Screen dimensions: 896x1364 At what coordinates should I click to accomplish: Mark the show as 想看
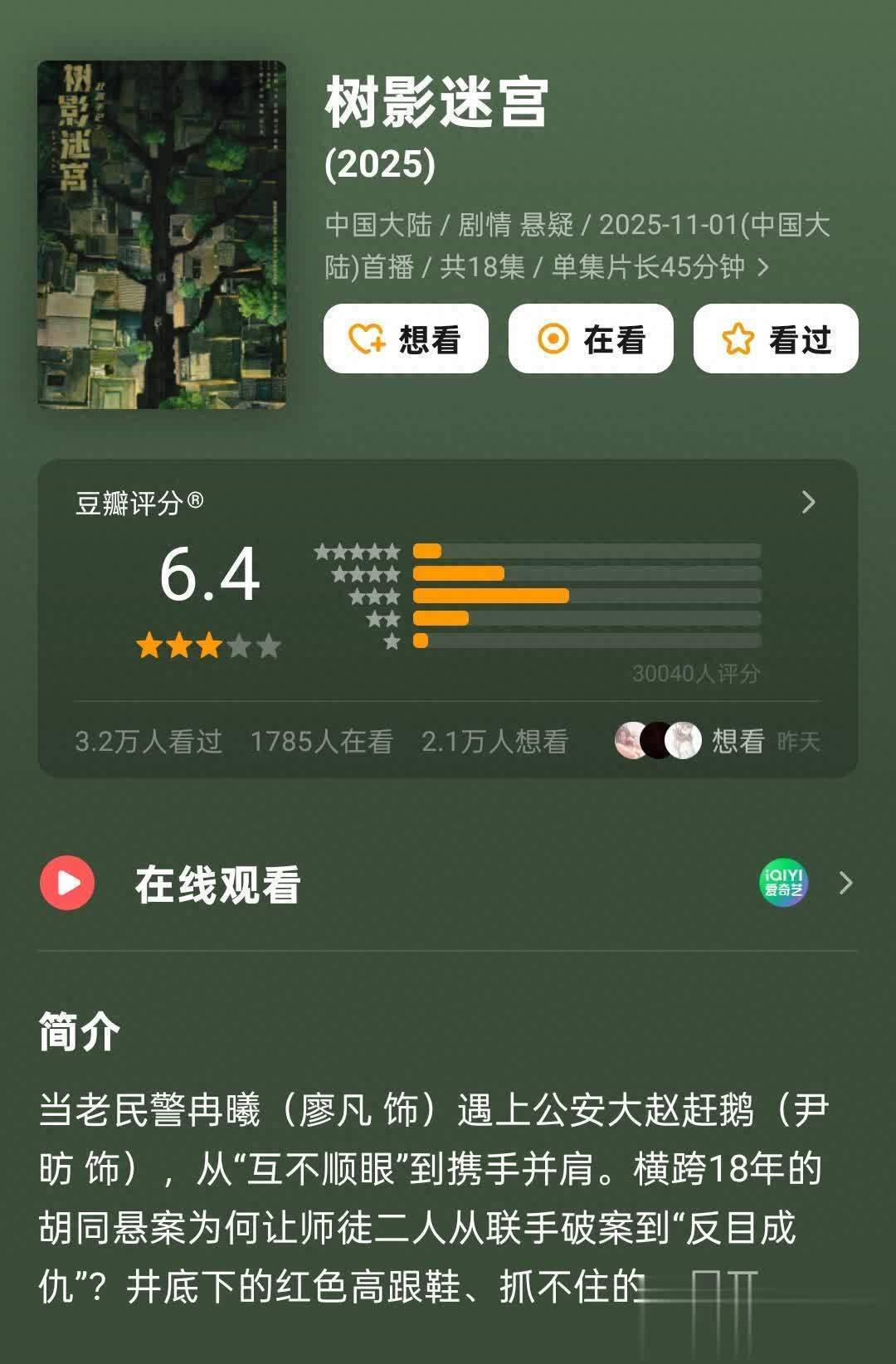pos(406,339)
